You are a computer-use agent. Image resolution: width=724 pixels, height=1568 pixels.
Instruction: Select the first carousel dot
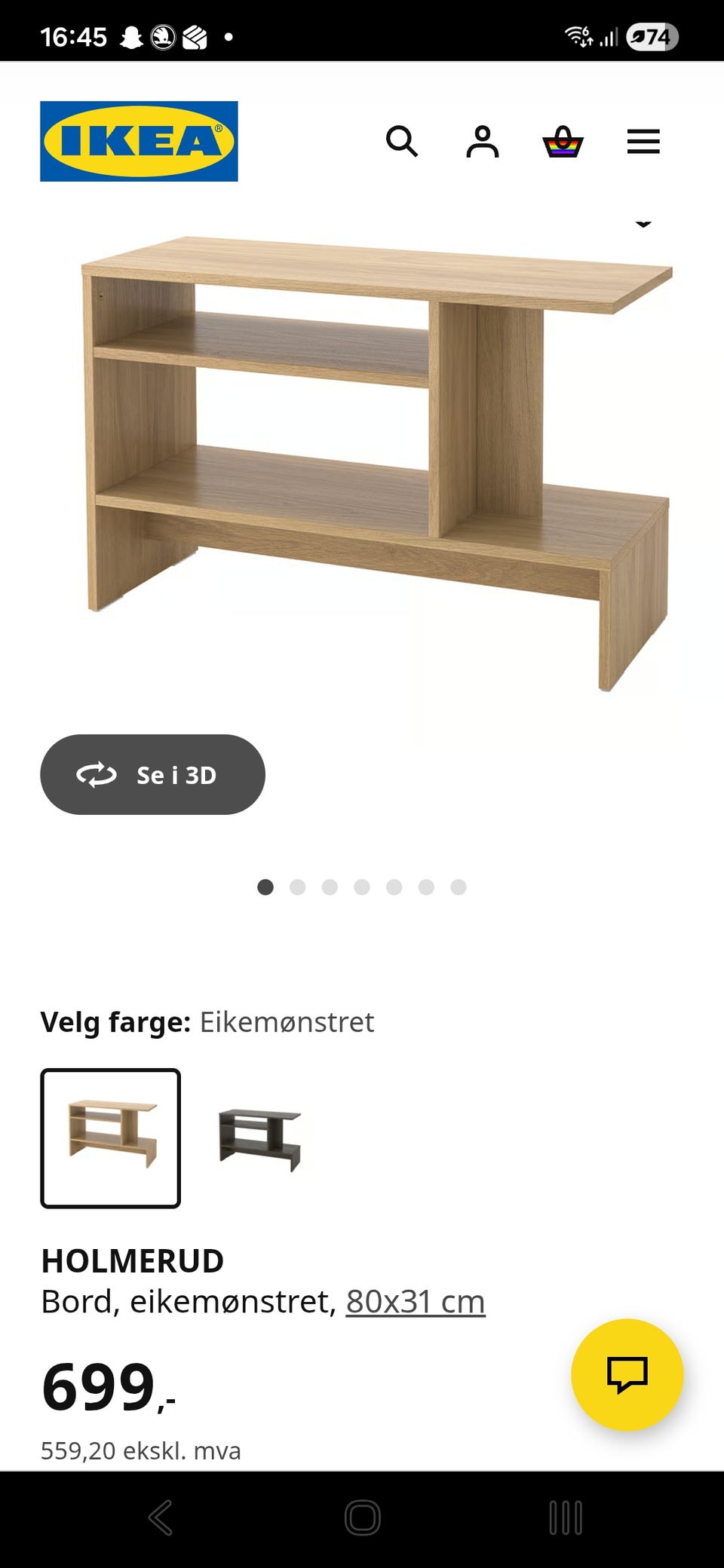point(267,888)
